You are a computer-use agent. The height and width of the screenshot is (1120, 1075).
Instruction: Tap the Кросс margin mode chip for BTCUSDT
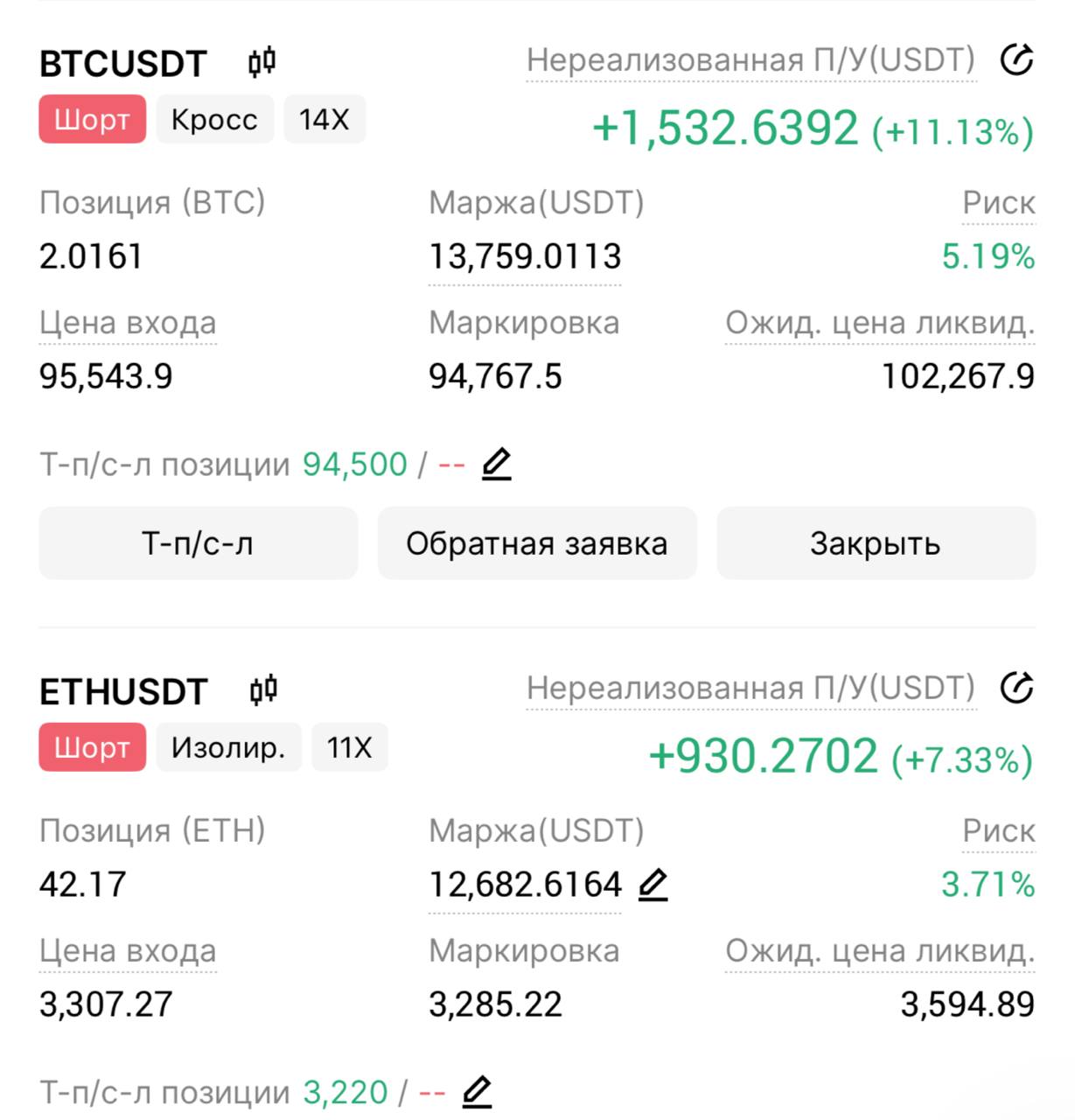tap(214, 120)
